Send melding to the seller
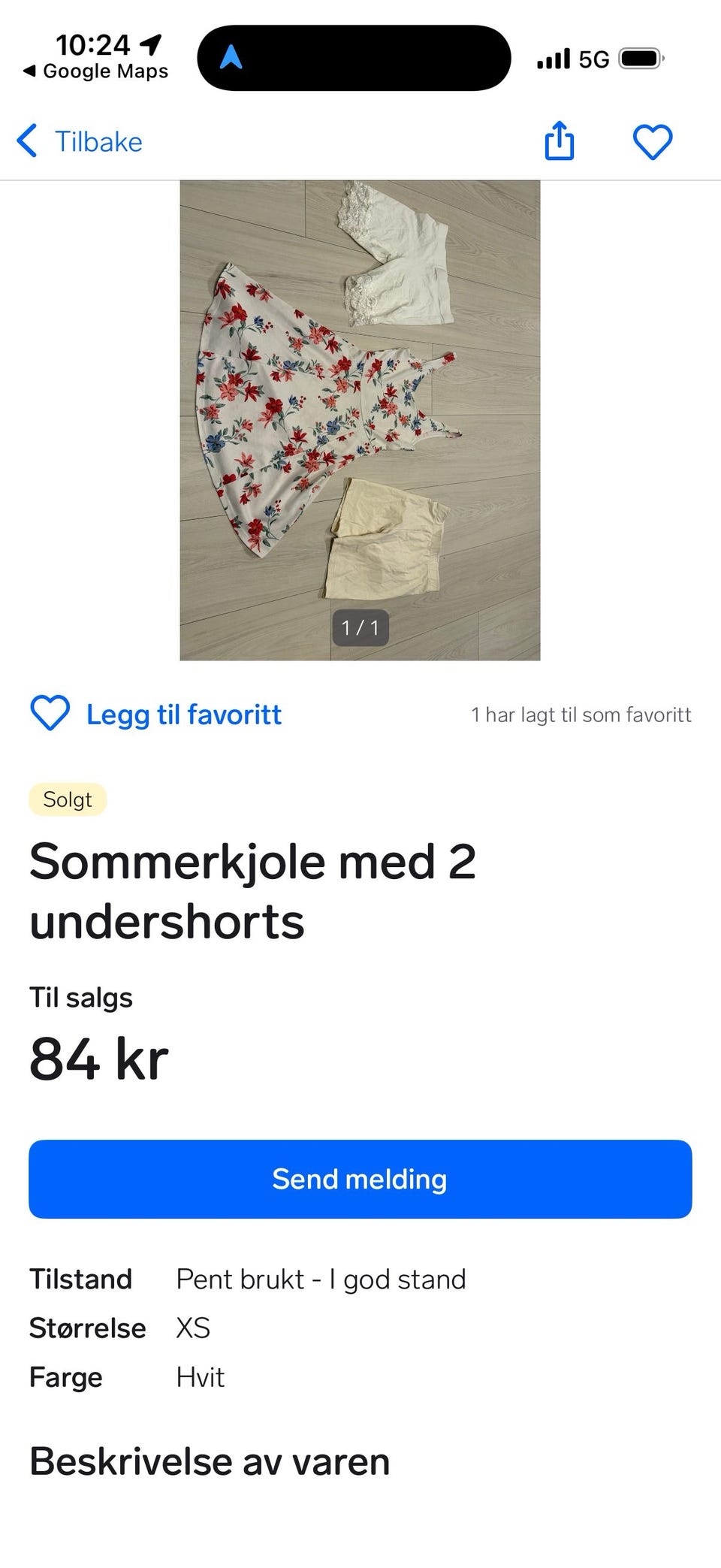Viewport: 721px width, 1568px height. (x=360, y=1179)
